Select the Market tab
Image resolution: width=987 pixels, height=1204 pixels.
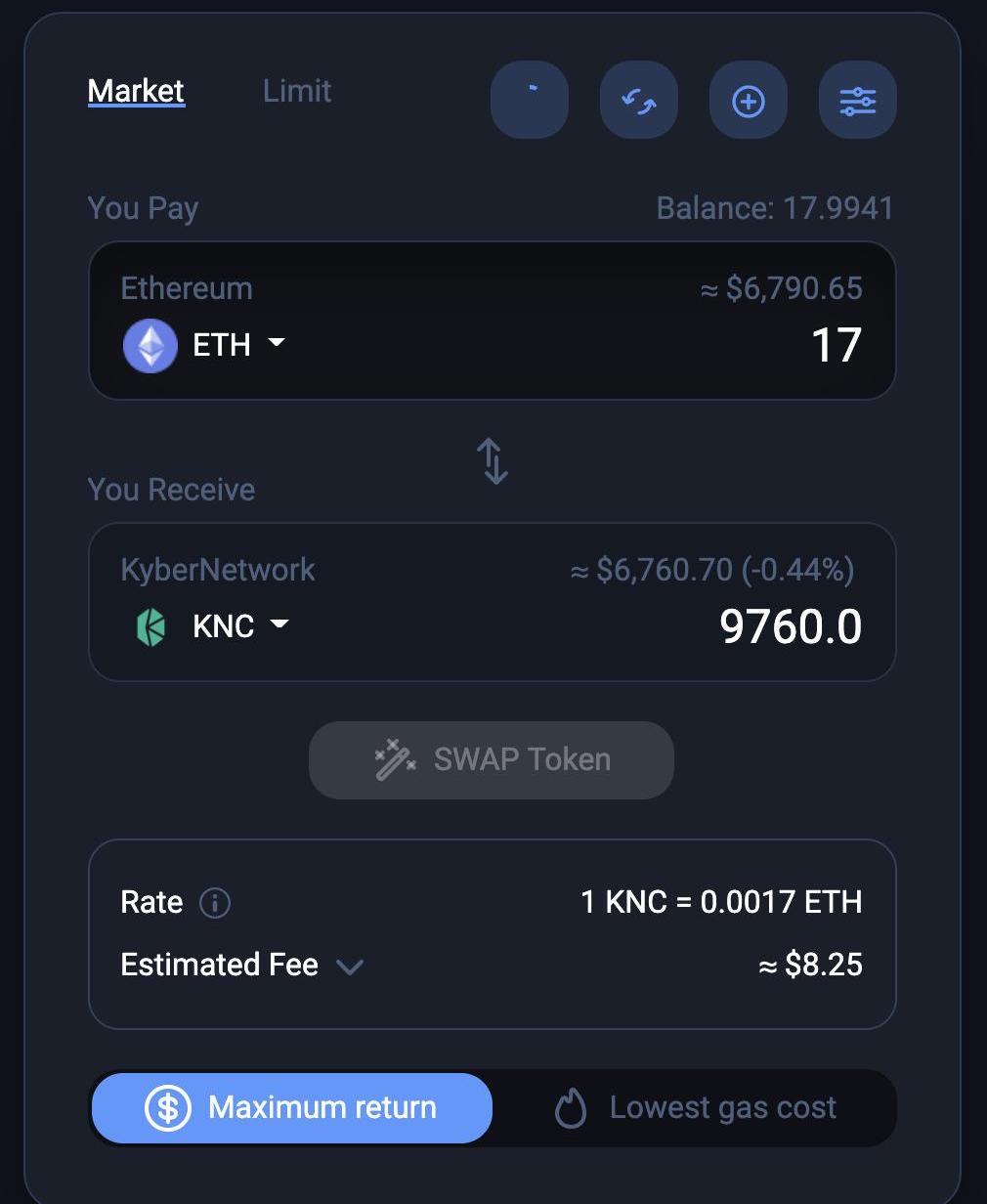click(x=136, y=91)
